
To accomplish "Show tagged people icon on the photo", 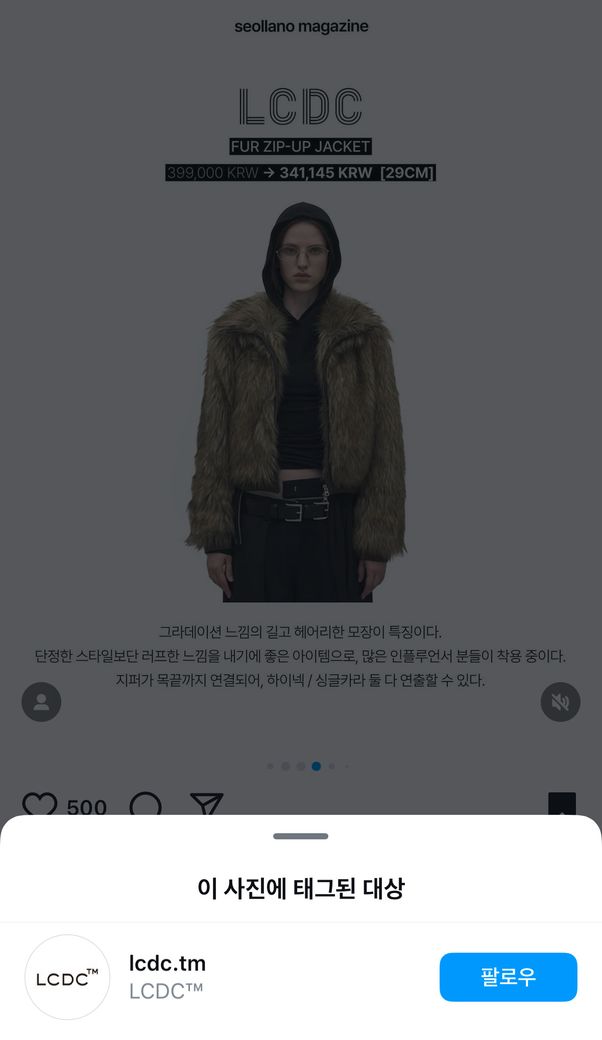I will (x=41, y=702).
